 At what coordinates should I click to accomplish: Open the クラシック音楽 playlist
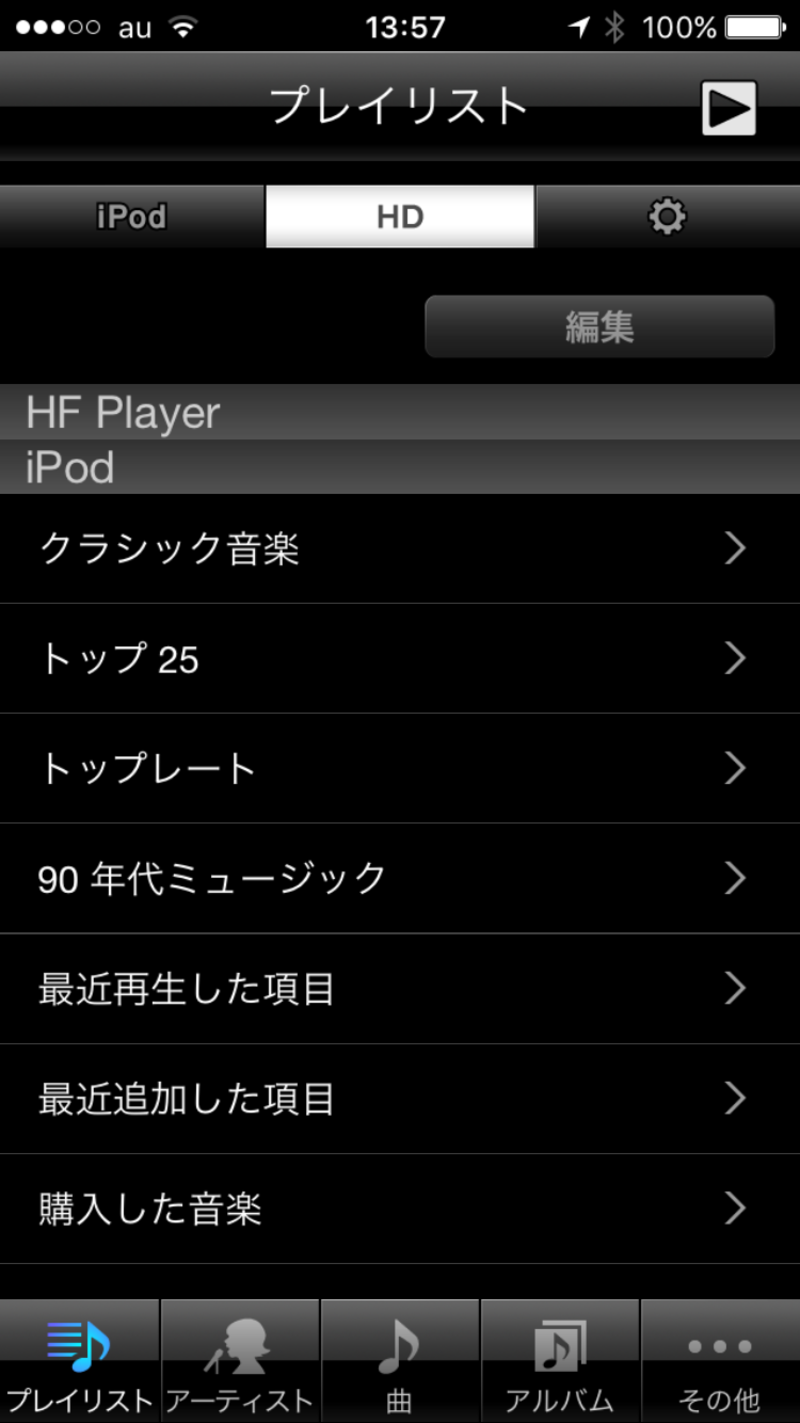click(x=400, y=549)
